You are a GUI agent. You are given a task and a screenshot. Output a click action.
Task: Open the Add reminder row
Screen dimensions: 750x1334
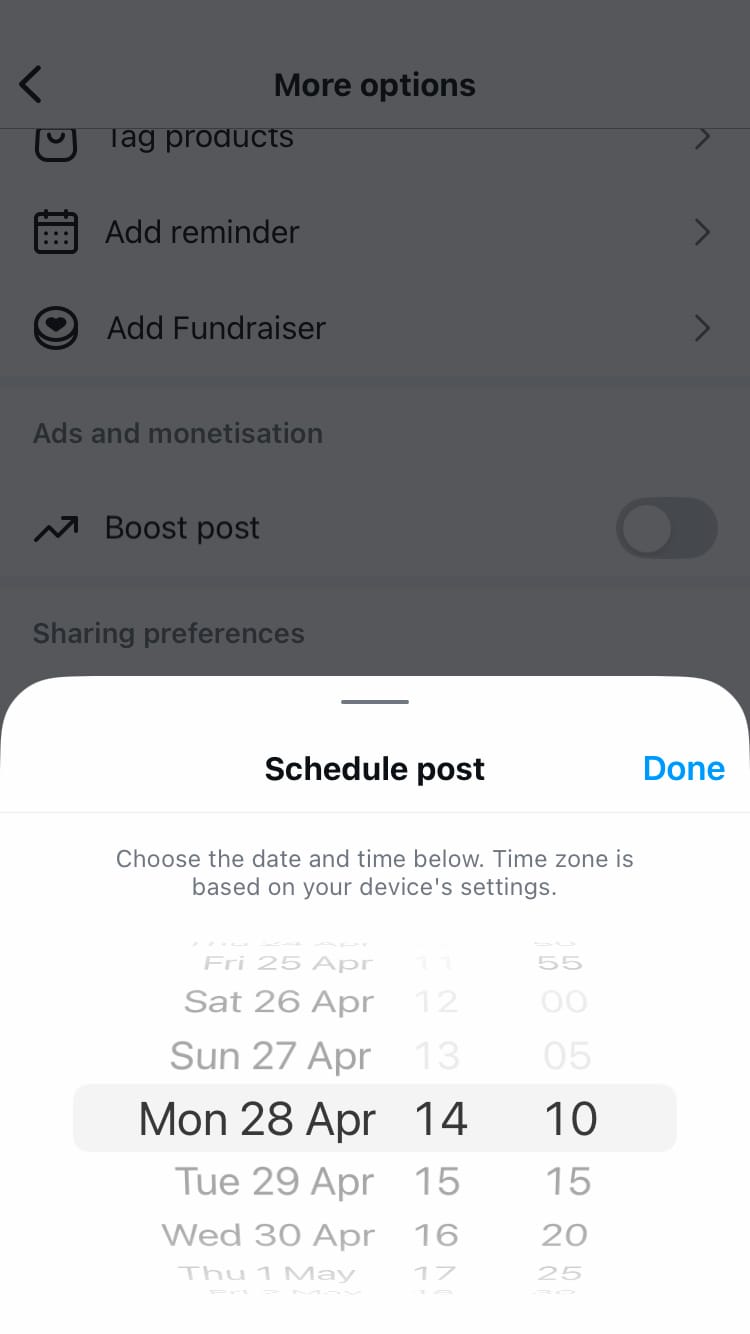coord(375,232)
